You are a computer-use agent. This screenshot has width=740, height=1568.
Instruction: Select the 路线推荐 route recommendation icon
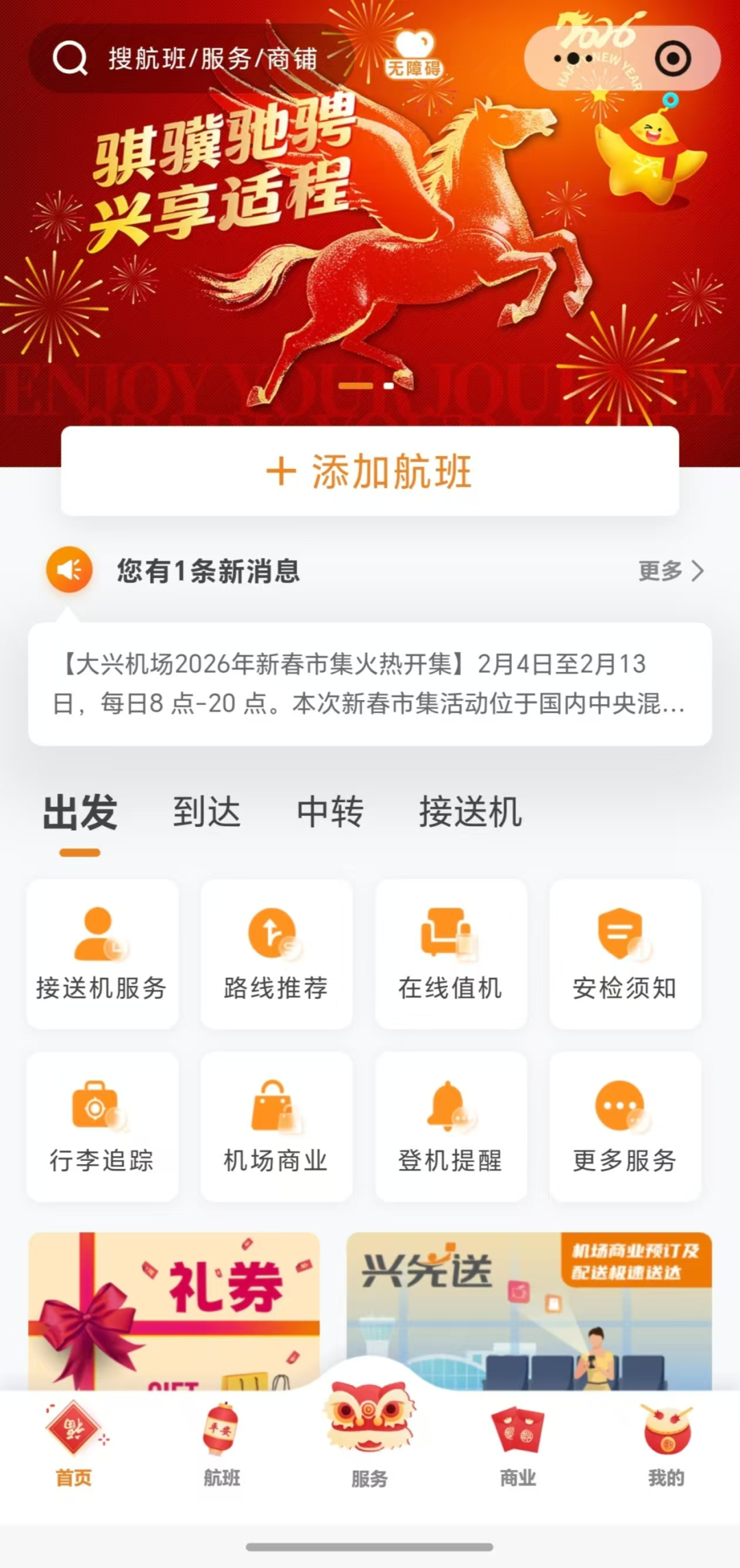pyautogui.click(x=277, y=953)
